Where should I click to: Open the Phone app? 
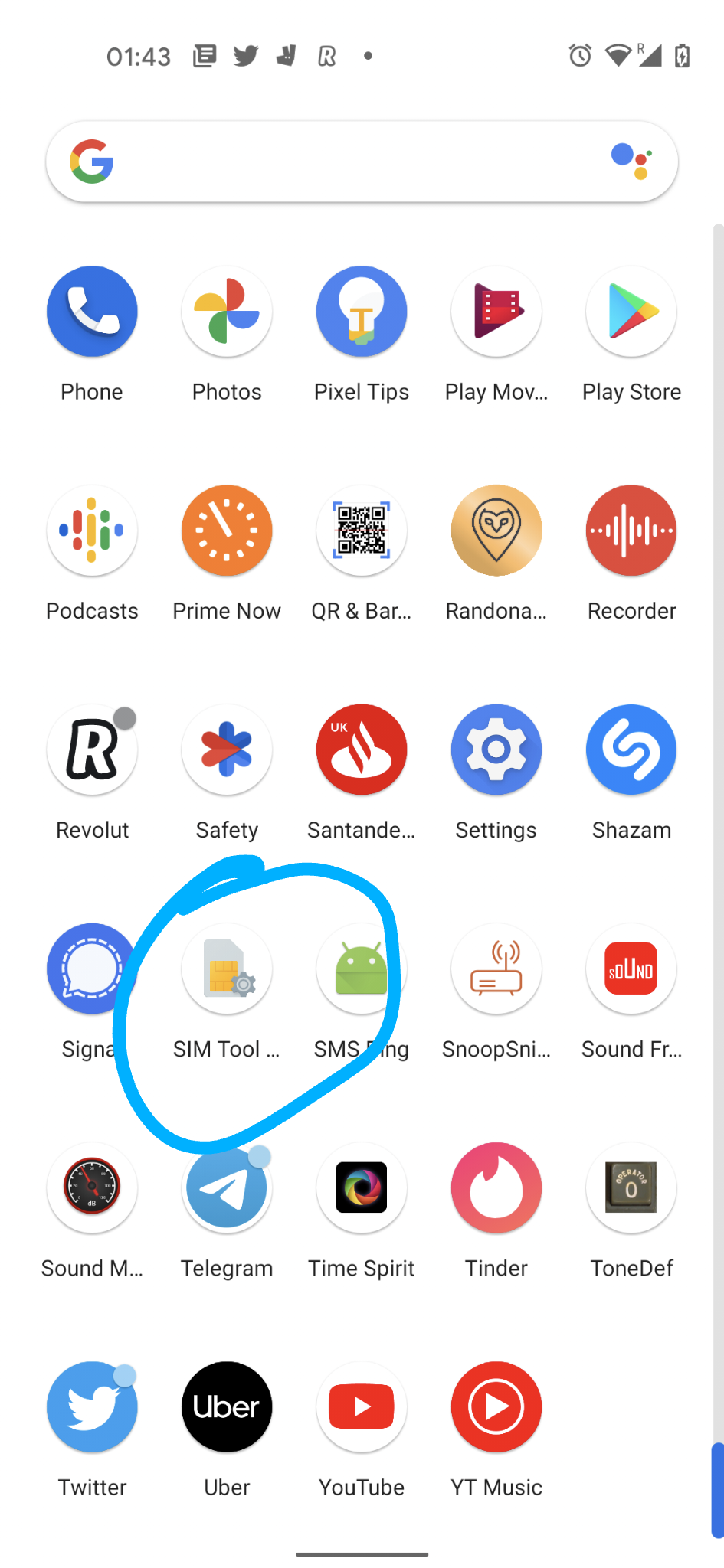[x=92, y=312]
